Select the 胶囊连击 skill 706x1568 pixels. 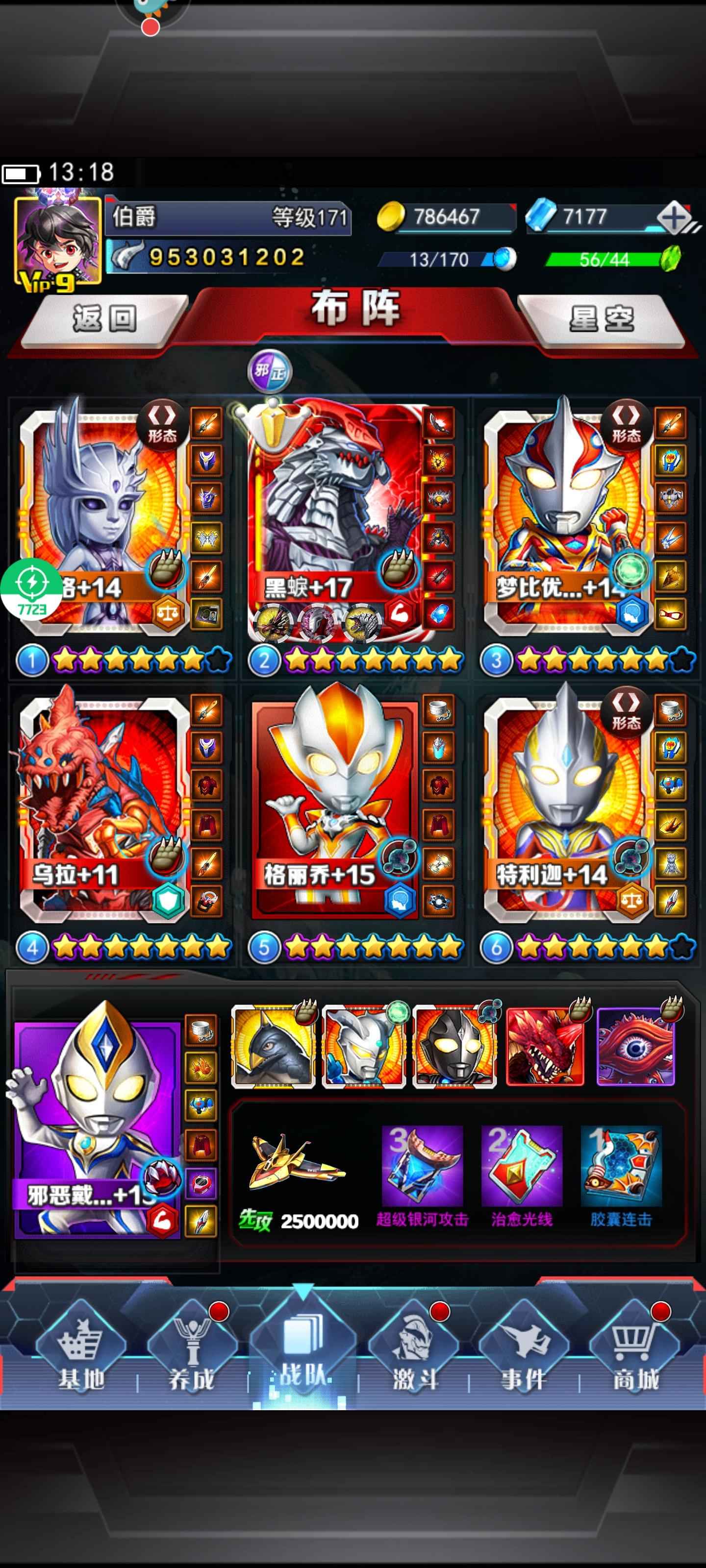coord(621,1166)
